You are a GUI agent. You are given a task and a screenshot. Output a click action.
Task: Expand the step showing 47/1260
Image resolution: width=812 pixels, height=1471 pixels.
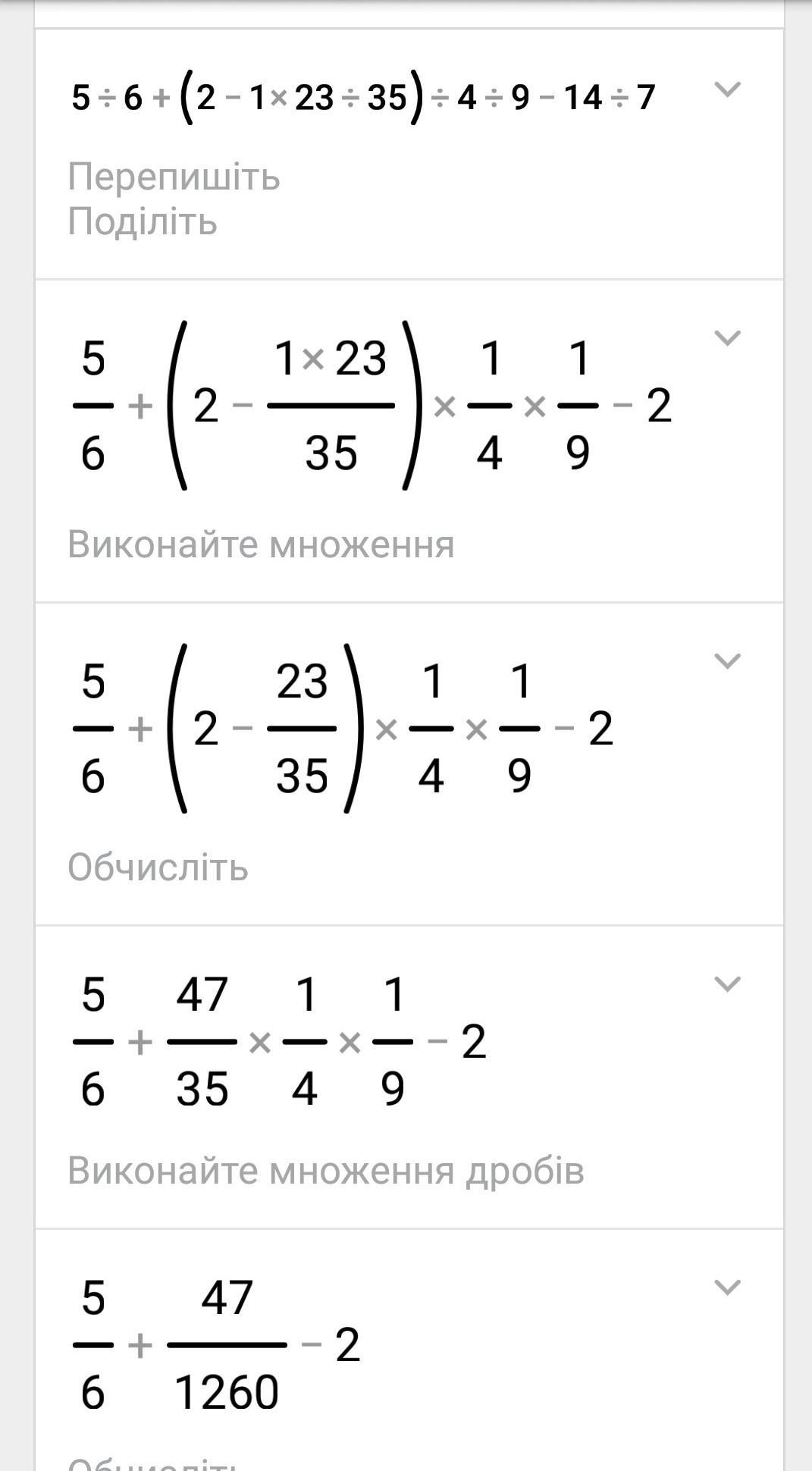coord(727,1288)
